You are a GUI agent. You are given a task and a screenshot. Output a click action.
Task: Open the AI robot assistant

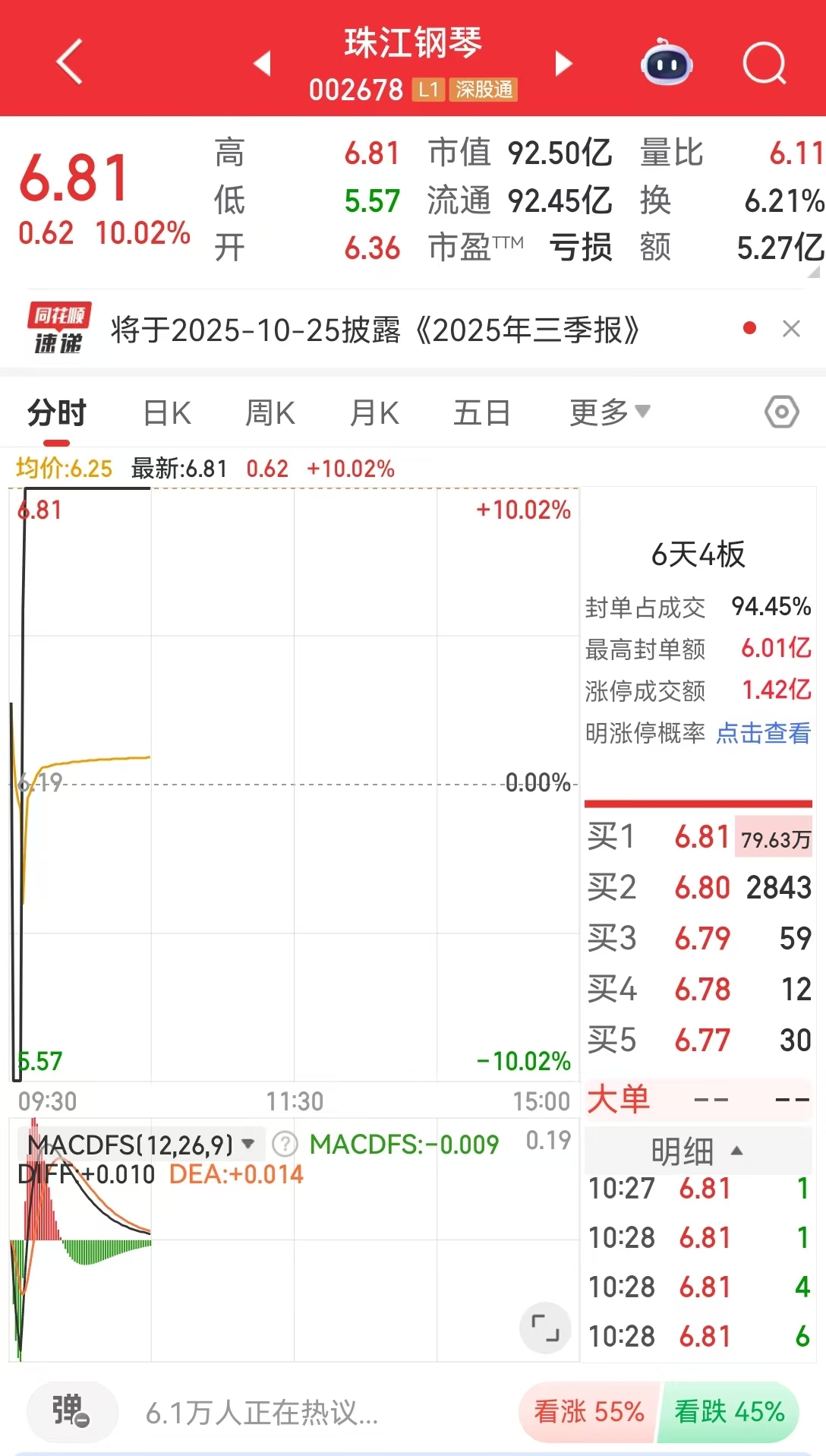[666, 64]
